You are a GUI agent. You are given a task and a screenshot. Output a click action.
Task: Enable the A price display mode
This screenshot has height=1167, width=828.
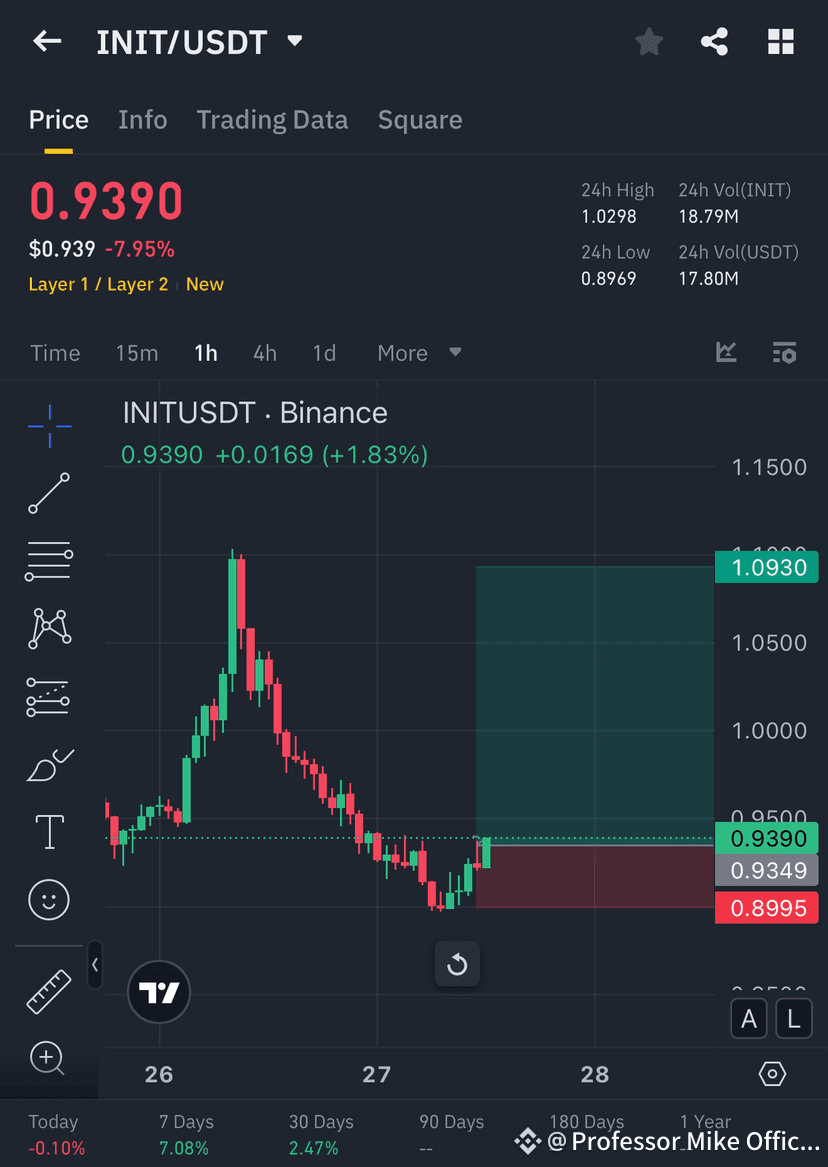coord(749,1018)
